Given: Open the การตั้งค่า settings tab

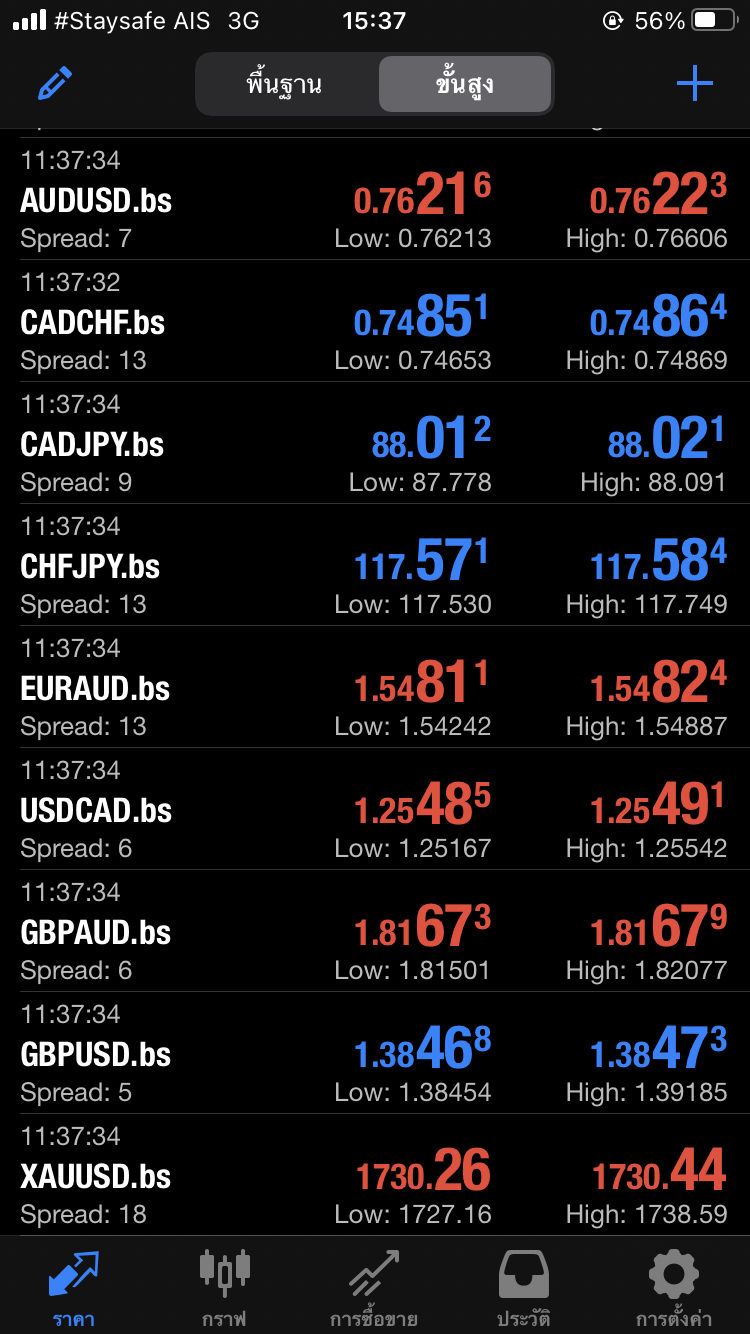Looking at the screenshot, I should tap(674, 1288).
